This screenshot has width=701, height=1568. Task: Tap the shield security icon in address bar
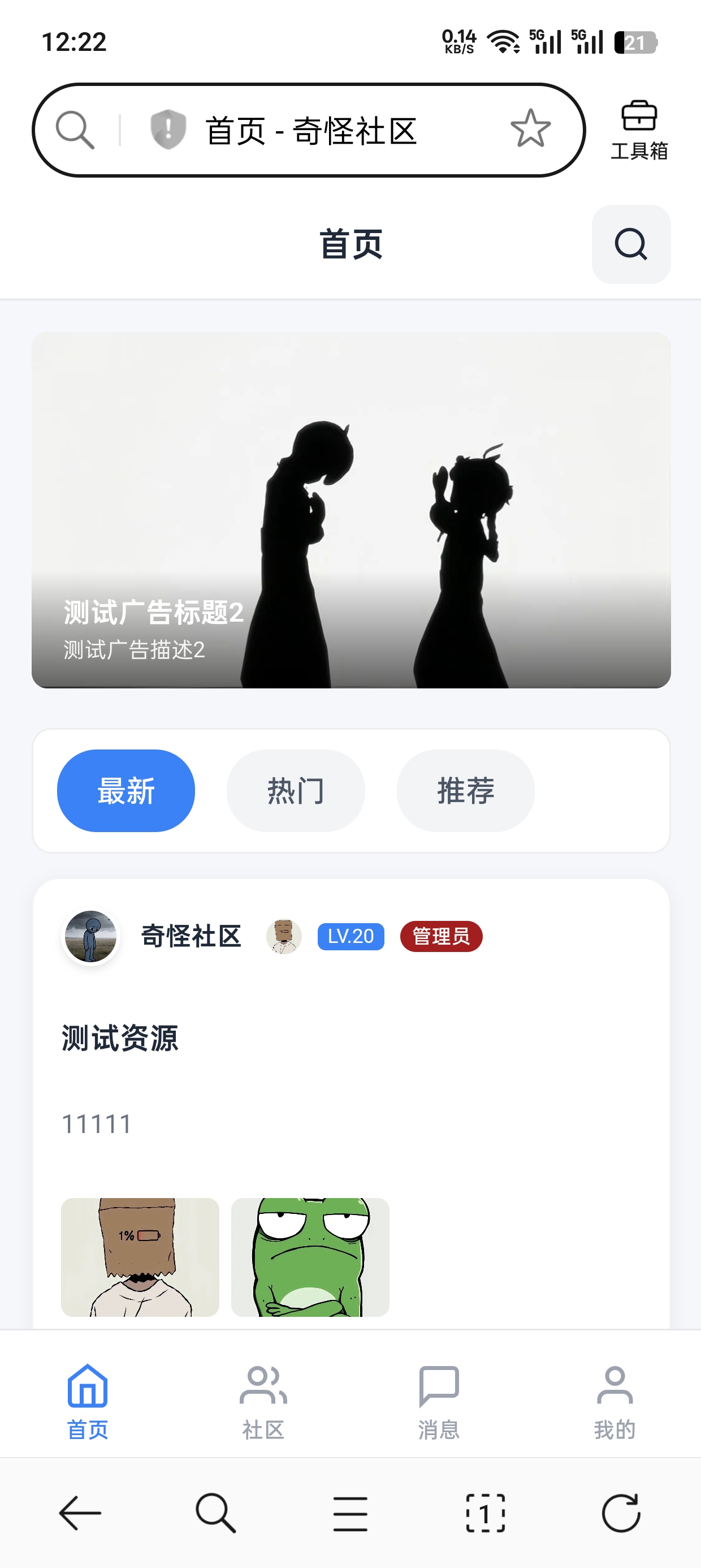point(167,129)
